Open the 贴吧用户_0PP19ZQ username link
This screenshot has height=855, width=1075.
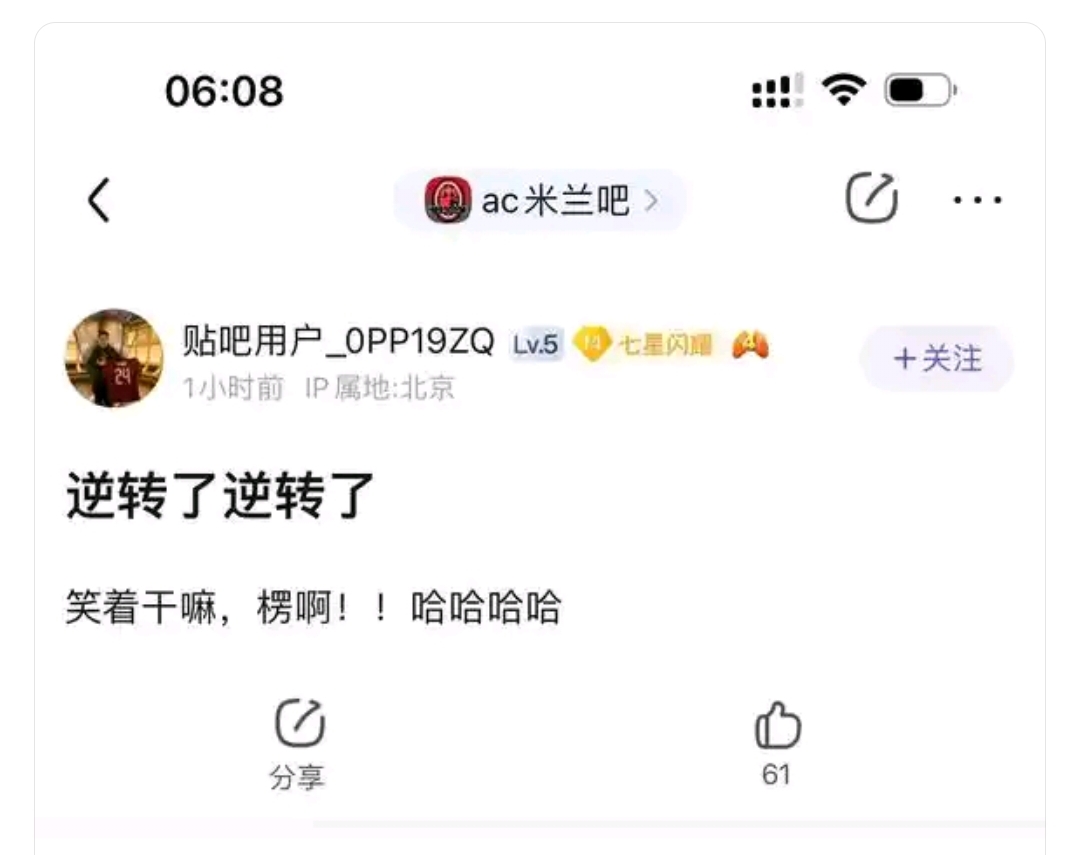pos(338,342)
